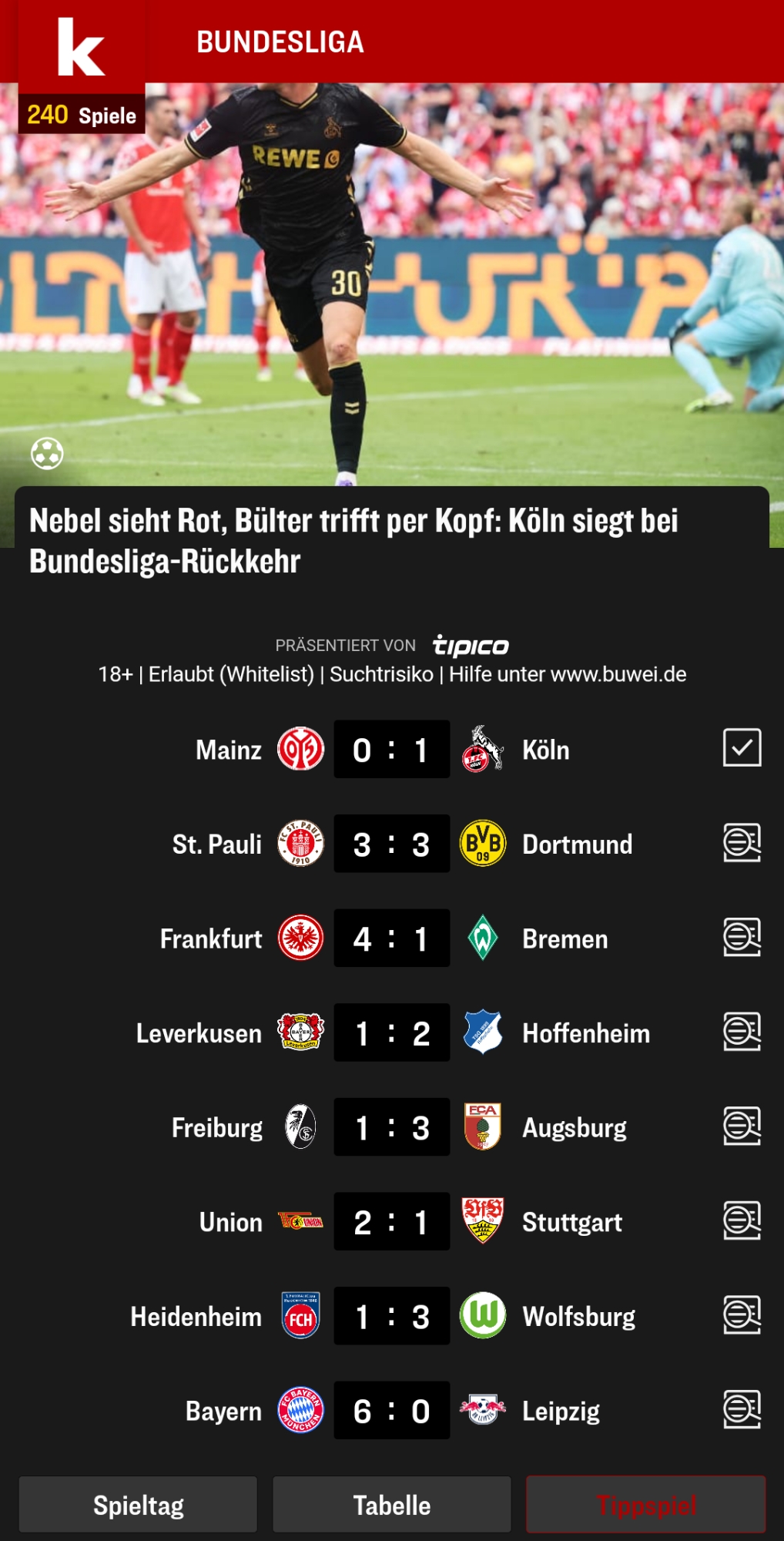Open the kicker home logo

click(x=81, y=48)
